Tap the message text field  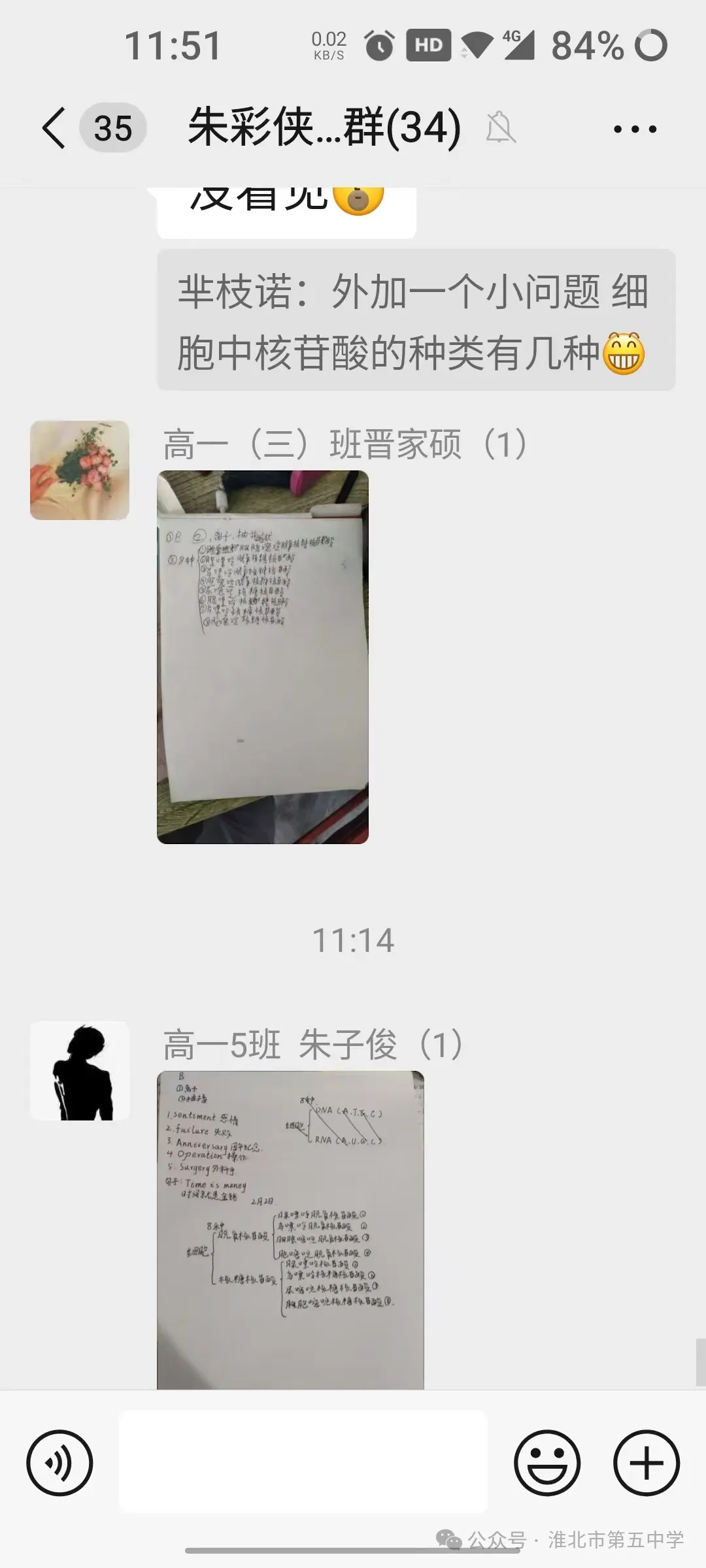[303, 1462]
